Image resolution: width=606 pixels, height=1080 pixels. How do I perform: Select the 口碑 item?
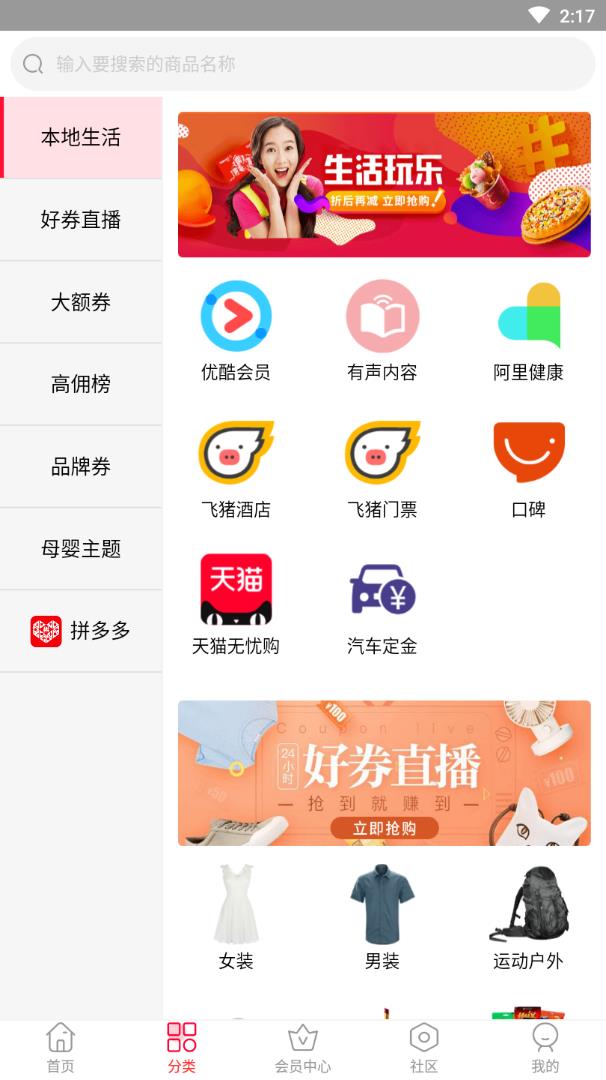click(528, 468)
